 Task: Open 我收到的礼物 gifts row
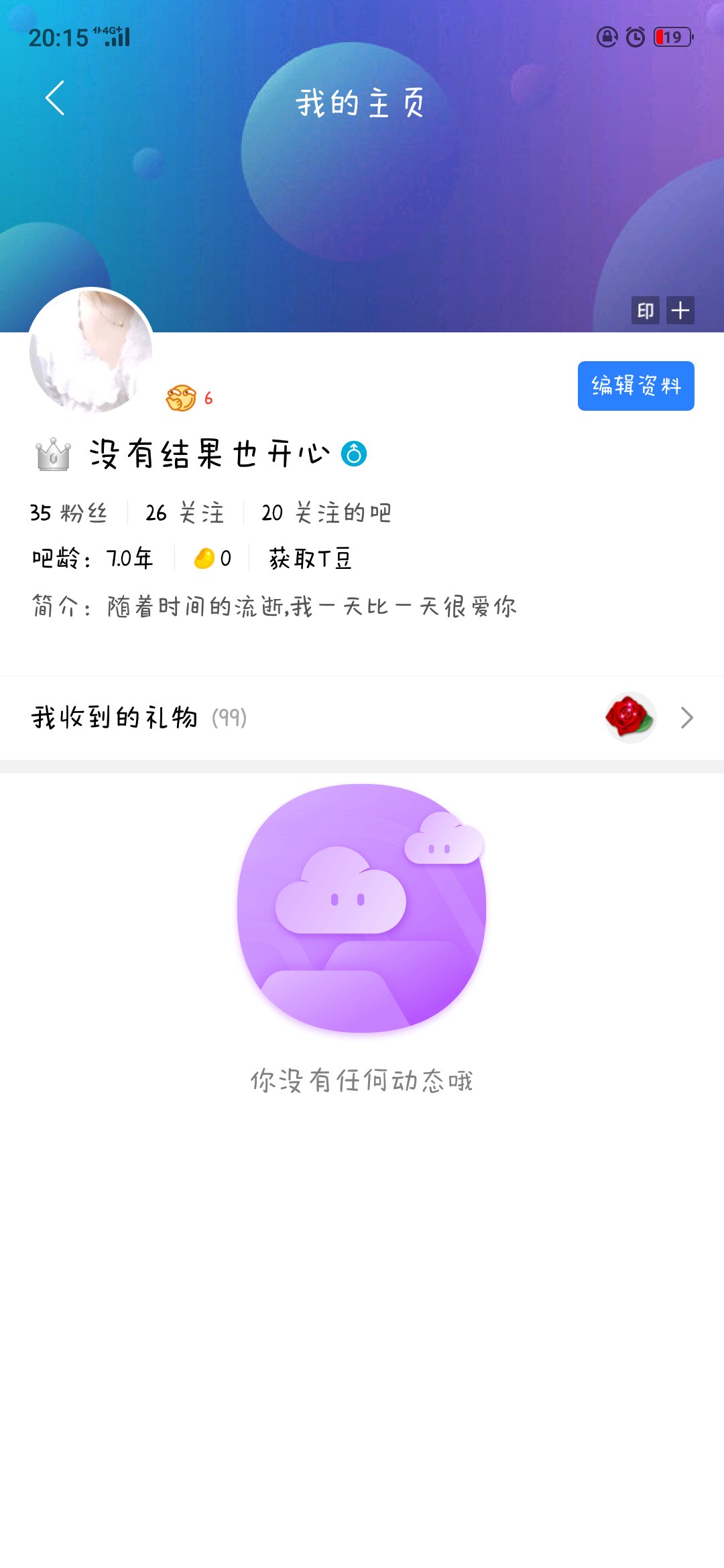362,718
